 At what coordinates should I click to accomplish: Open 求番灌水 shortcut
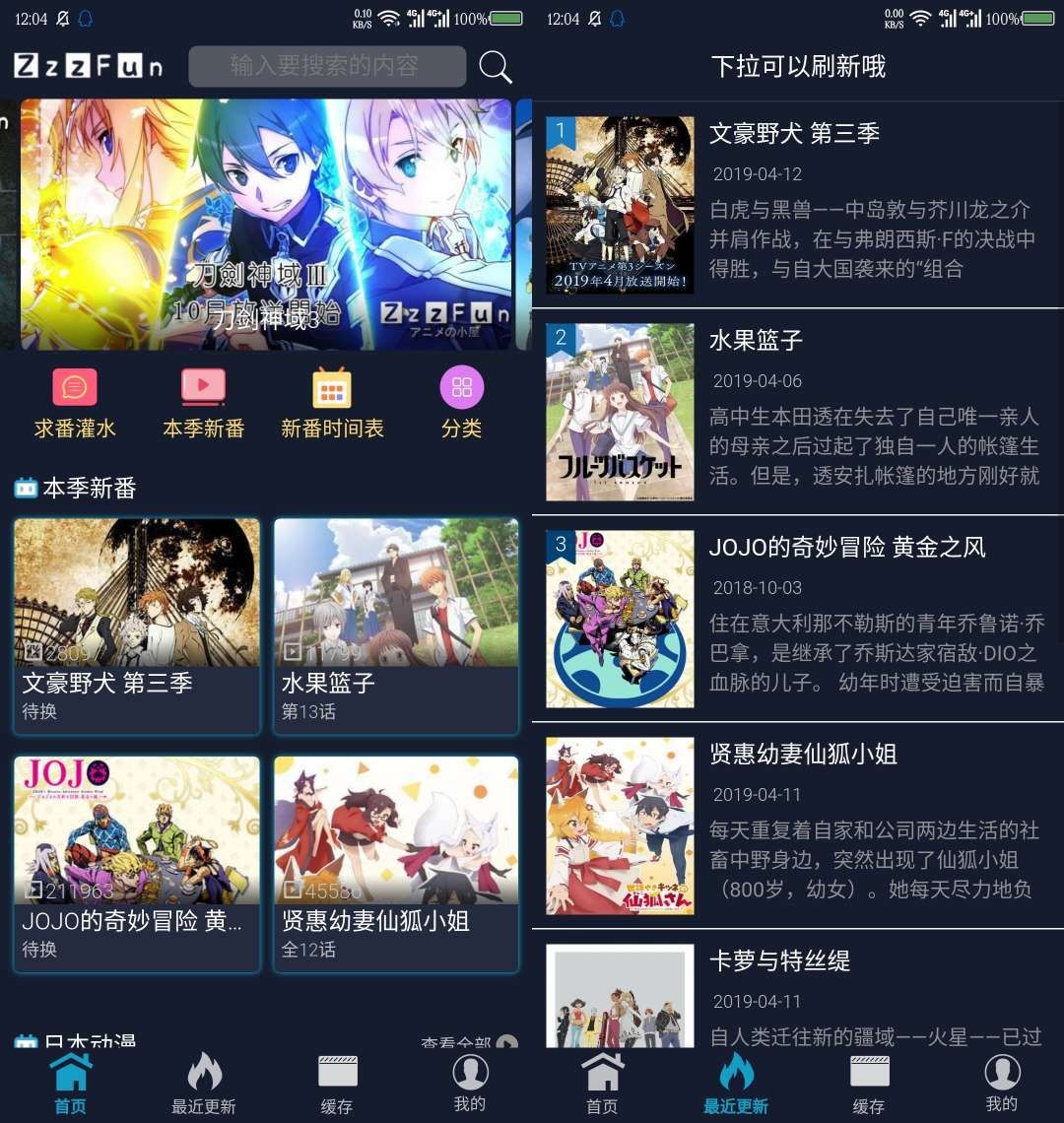click(75, 403)
